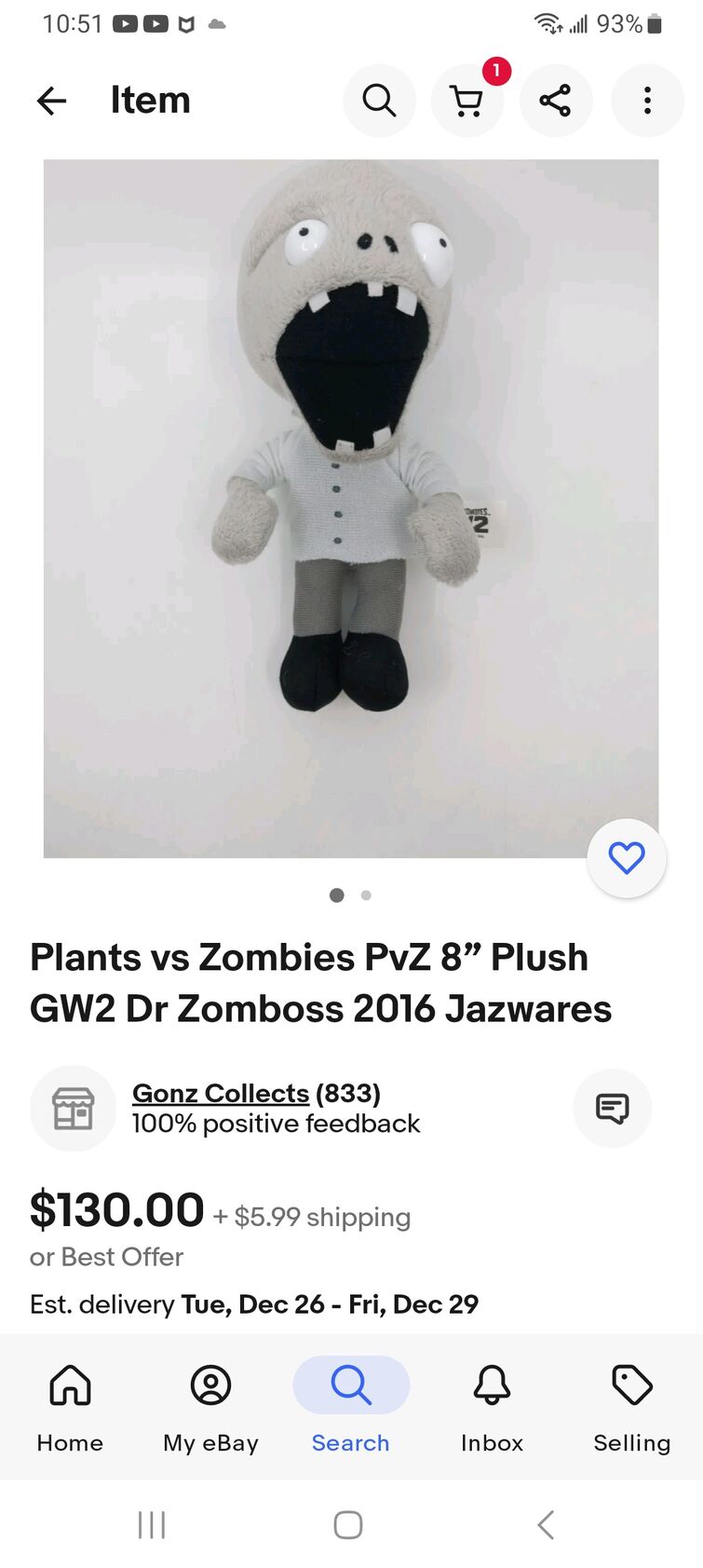Open the Dr Zomboss plush photo
Viewport: 703px width, 1568px height.
click(x=350, y=508)
